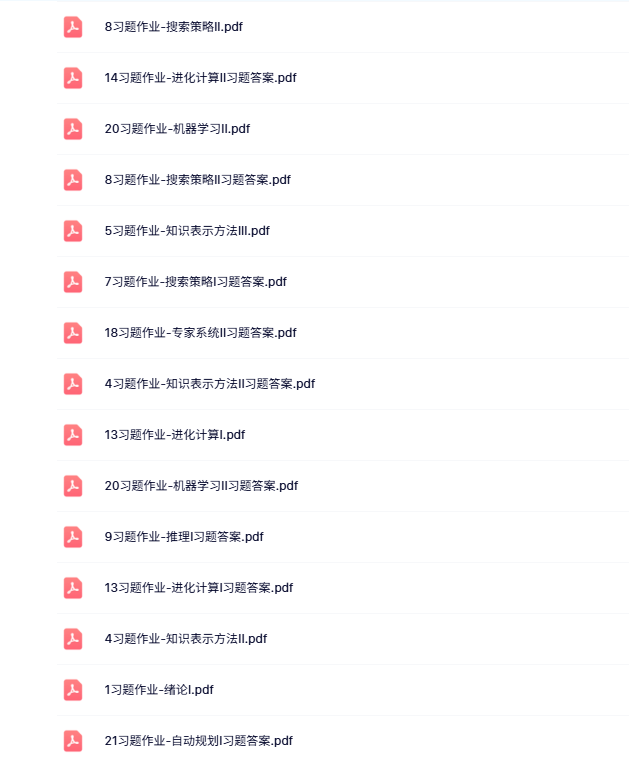The height and width of the screenshot is (759, 629).
Task: Open 13习题作业-进化计算I习题答案.pdf
Action: [x=198, y=588]
